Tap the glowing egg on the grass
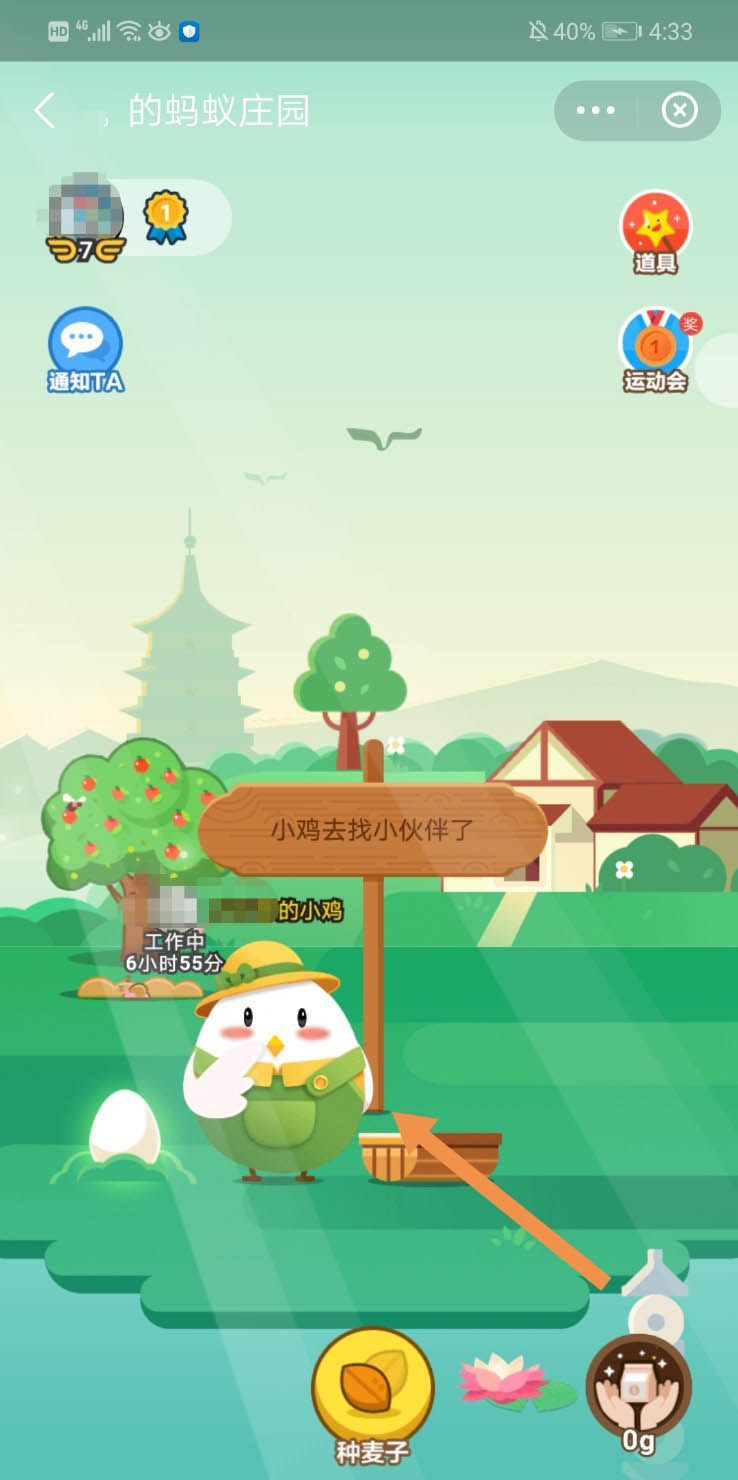Screen dimensions: 738x1480 coord(124,1126)
